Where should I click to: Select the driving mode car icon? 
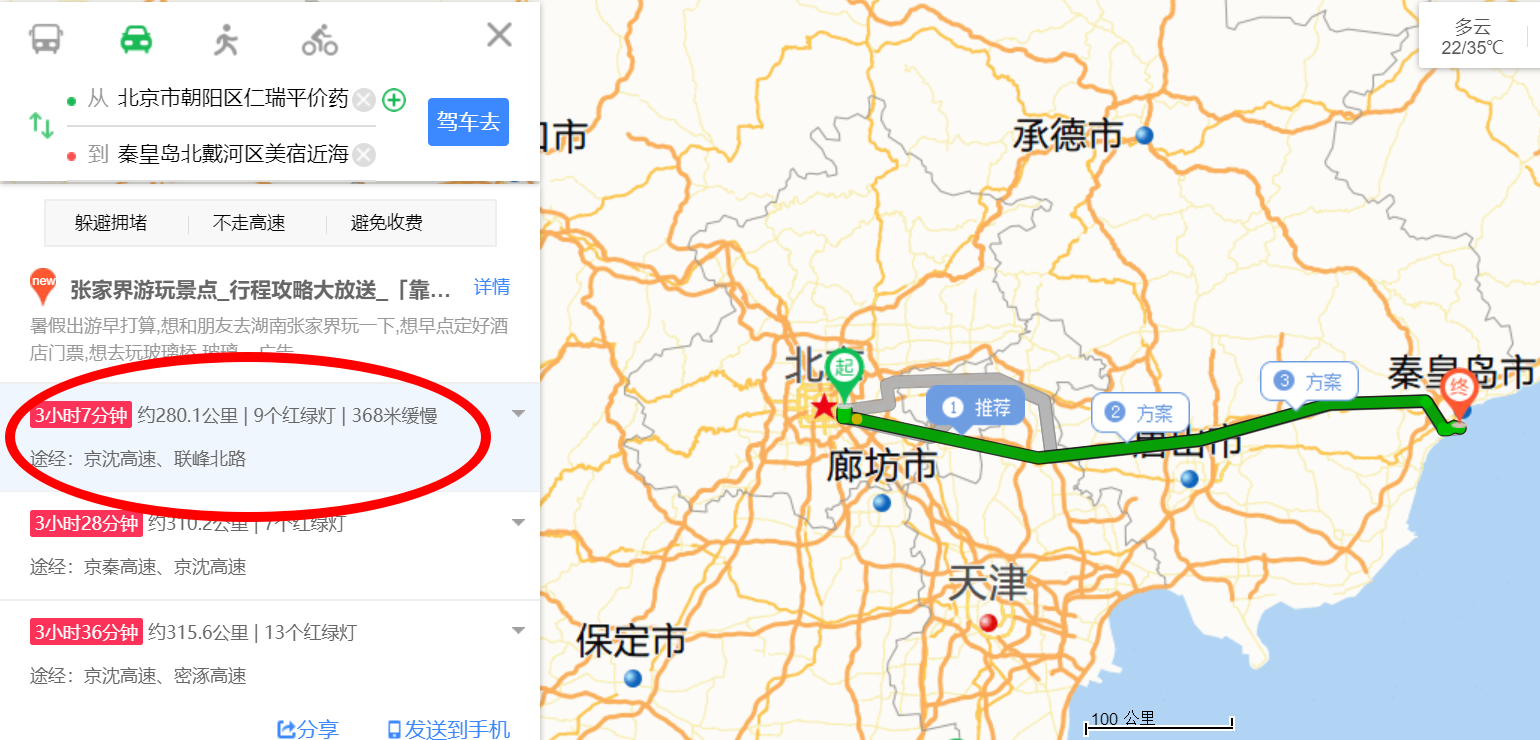[136, 39]
